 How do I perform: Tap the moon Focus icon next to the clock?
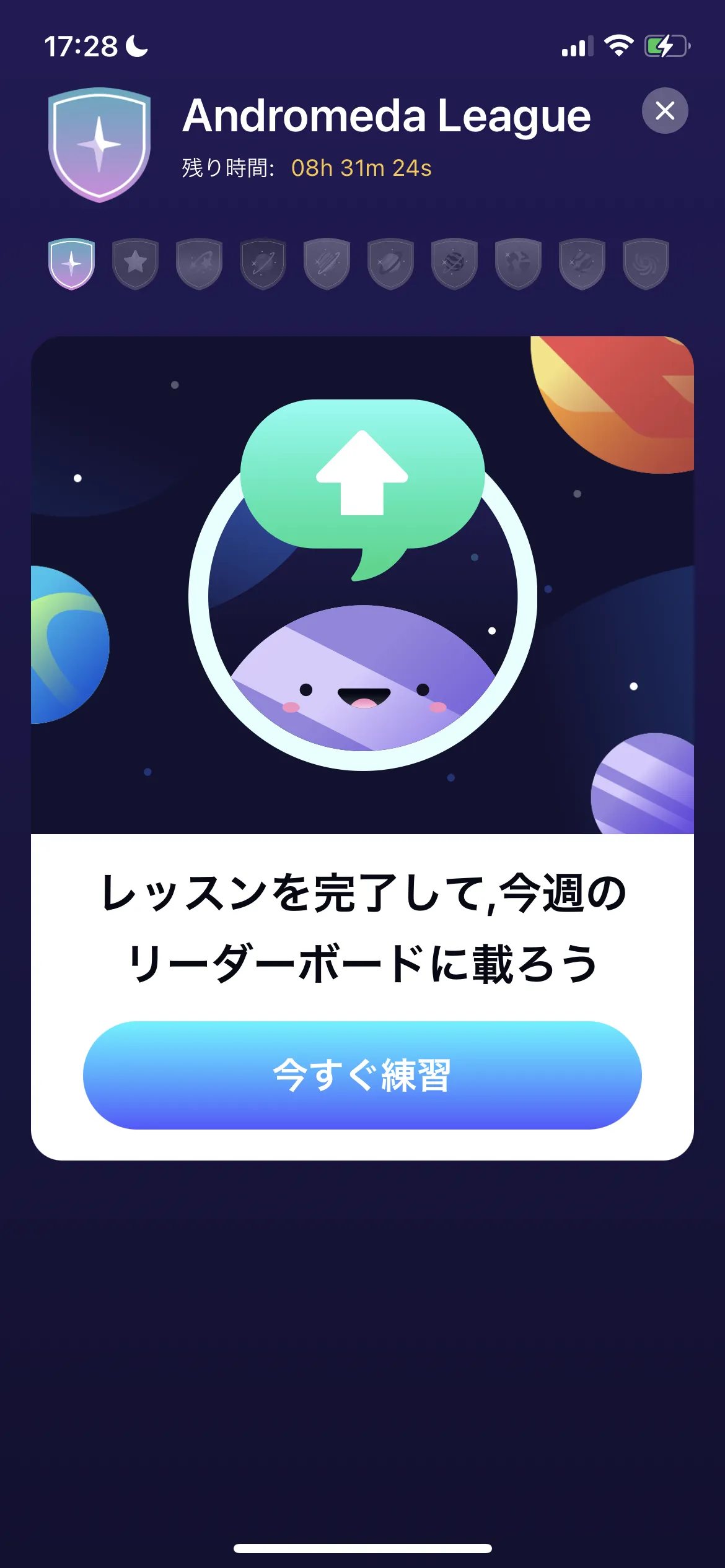[x=136, y=45]
